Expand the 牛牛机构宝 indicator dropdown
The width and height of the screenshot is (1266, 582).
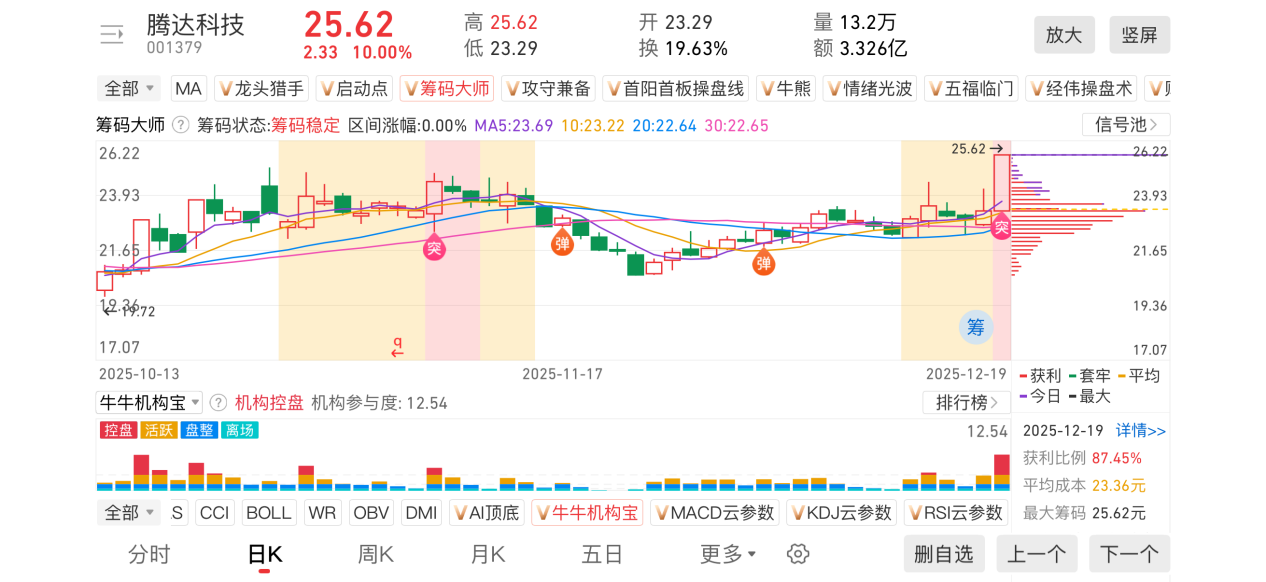point(150,403)
